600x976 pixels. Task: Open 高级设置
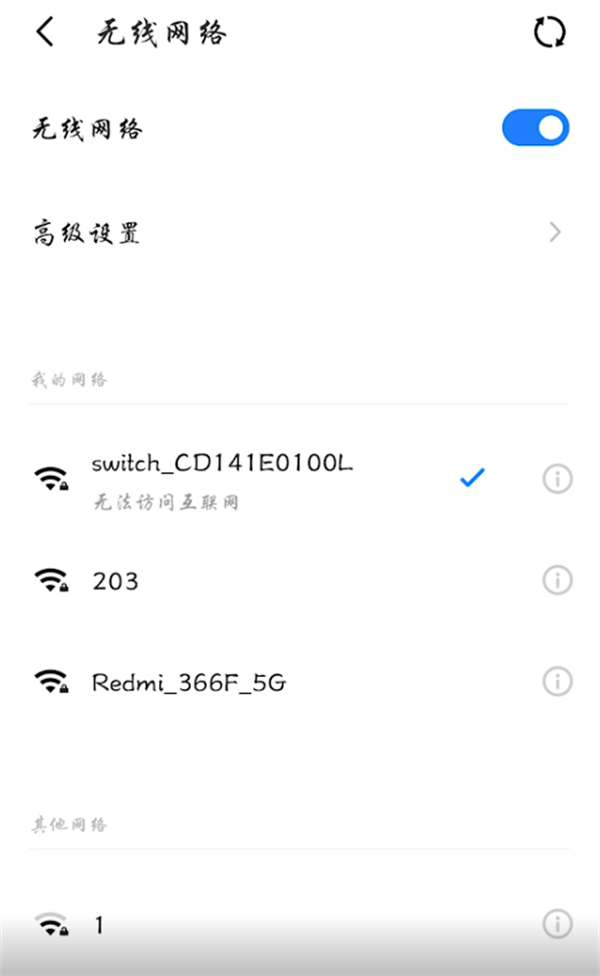[300, 232]
